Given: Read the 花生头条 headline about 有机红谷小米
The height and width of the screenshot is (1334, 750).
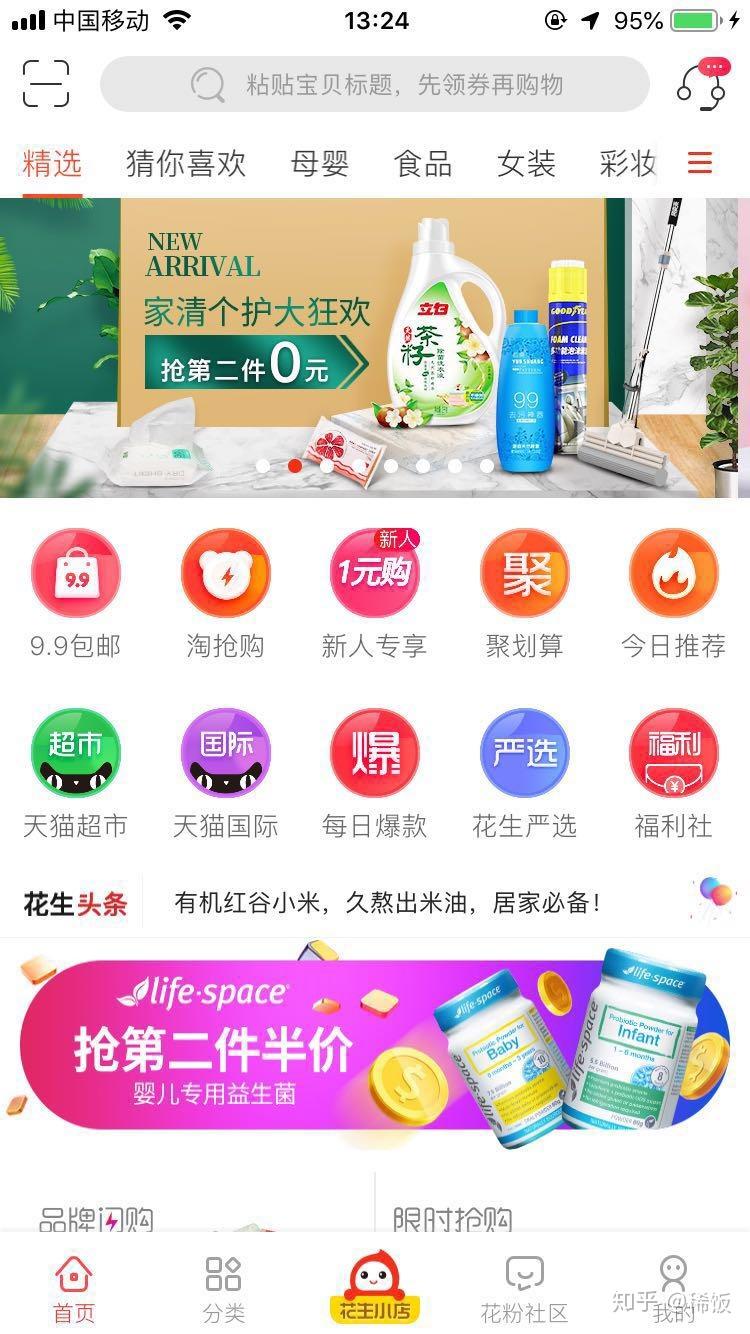Looking at the screenshot, I should (387, 903).
